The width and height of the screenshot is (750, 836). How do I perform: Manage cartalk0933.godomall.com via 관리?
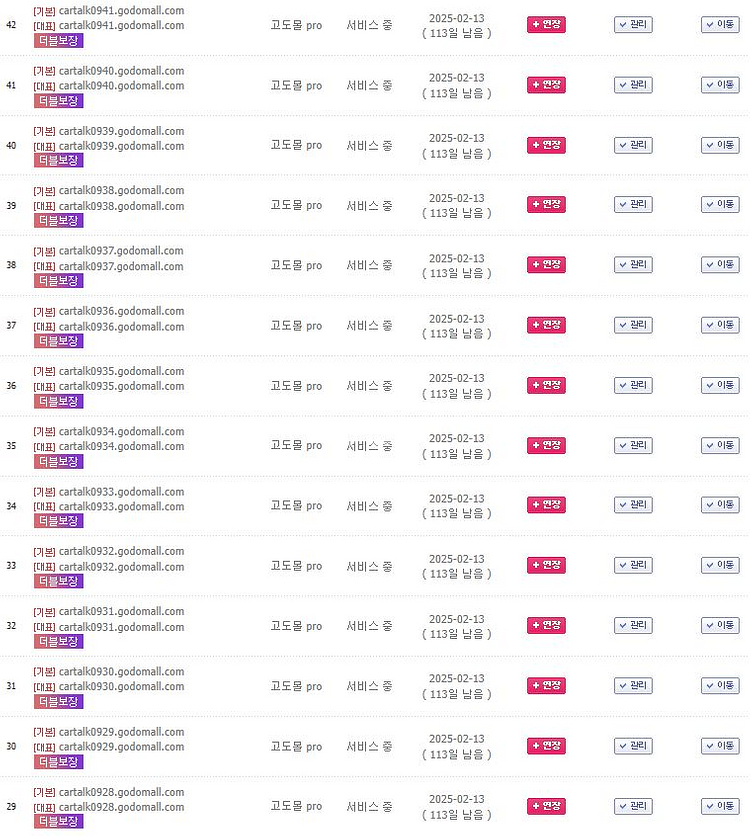(x=633, y=505)
